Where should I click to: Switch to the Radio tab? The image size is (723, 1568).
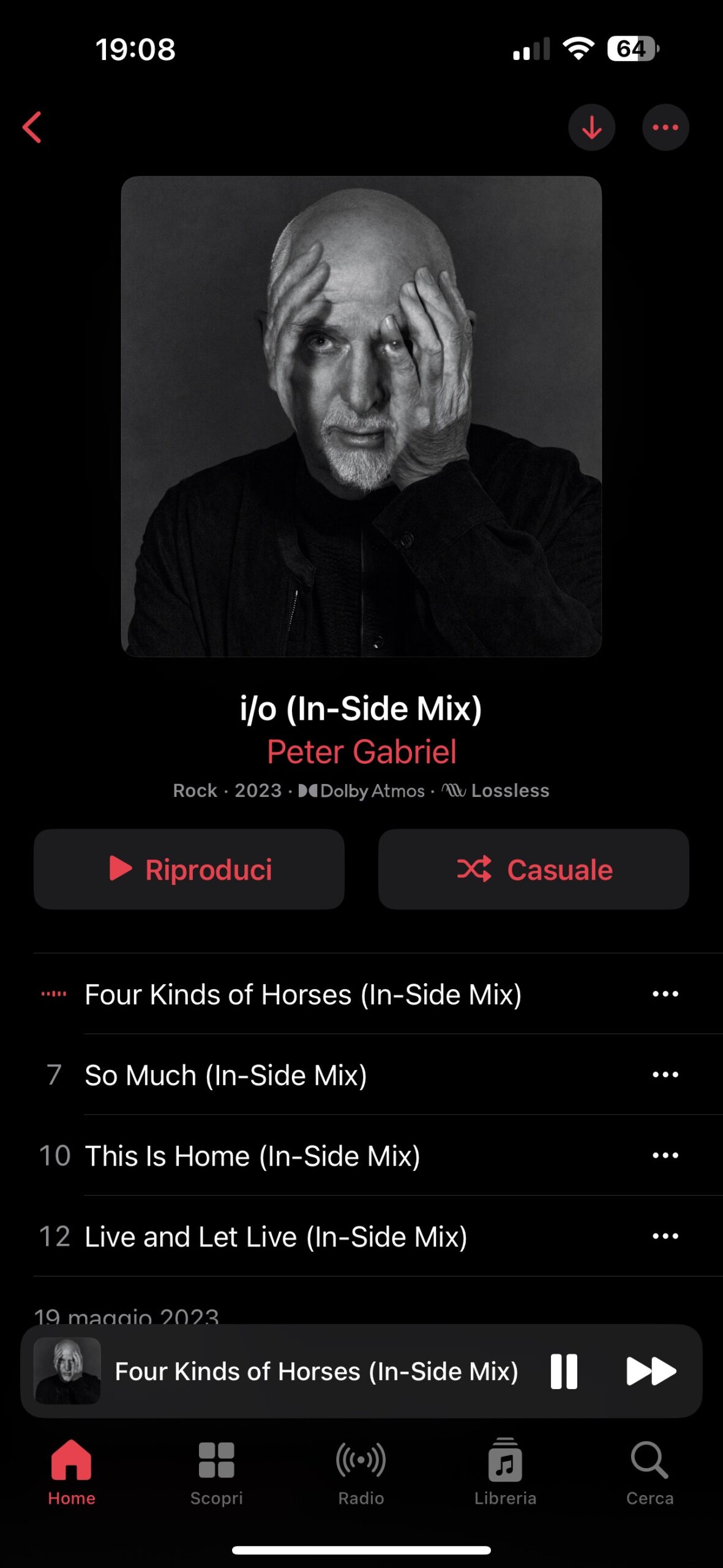(361, 1471)
